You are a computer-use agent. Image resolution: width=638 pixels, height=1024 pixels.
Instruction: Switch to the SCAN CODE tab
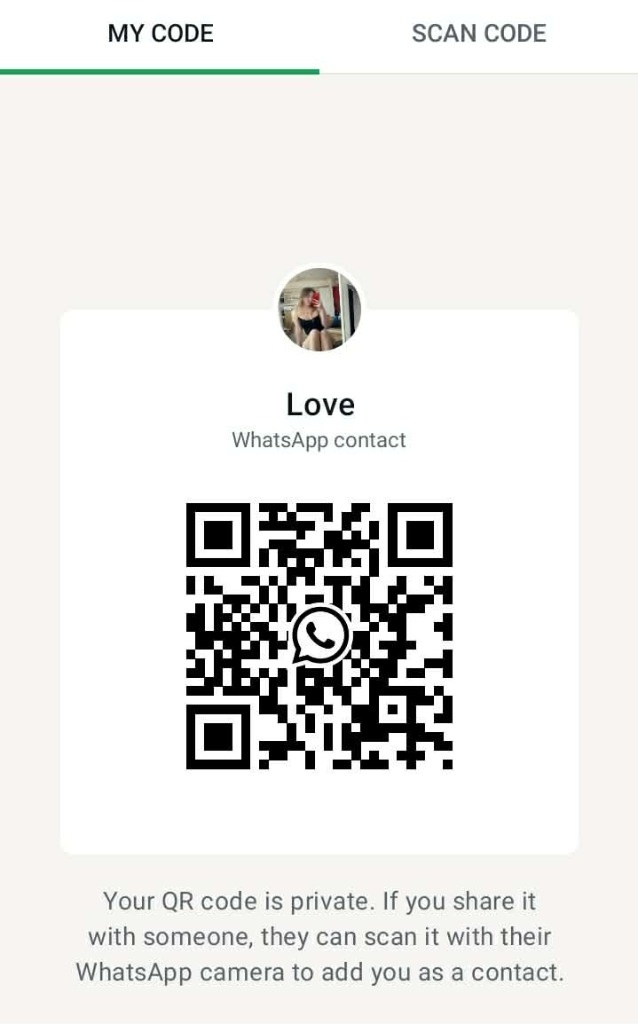(x=479, y=34)
